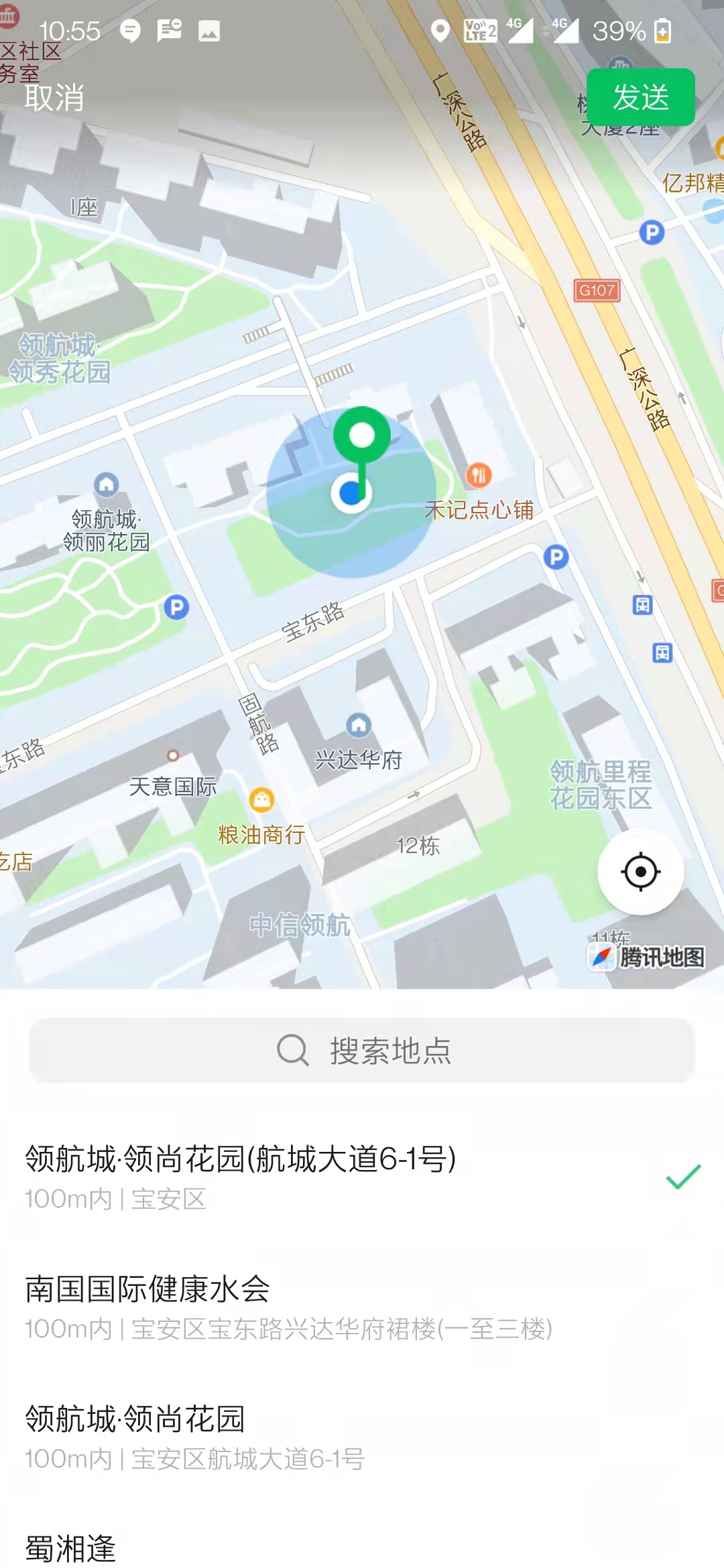Send the selected location with 发送
Image resolution: width=724 pixels, height=1568 pixels.
point(640,97)
